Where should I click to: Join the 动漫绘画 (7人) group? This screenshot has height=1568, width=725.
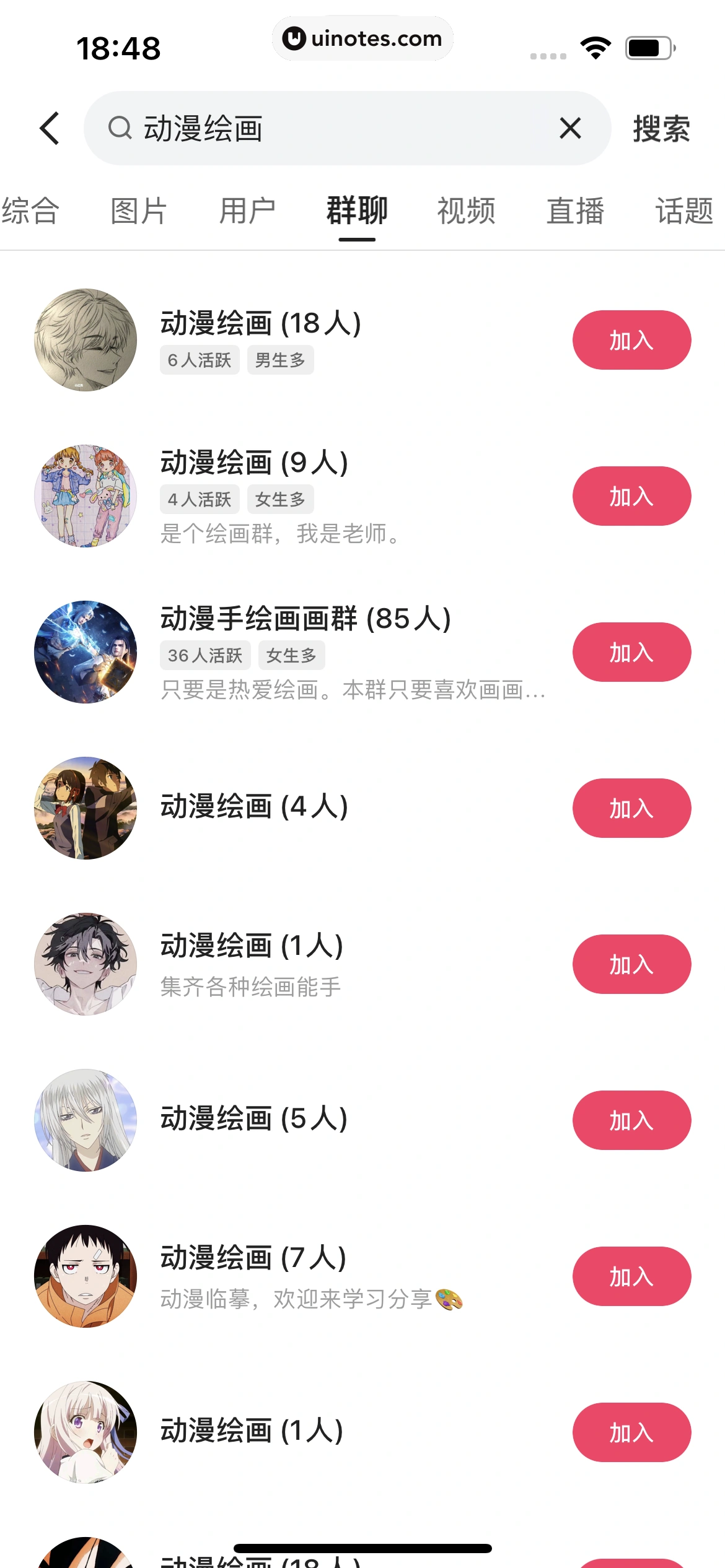631,1276
